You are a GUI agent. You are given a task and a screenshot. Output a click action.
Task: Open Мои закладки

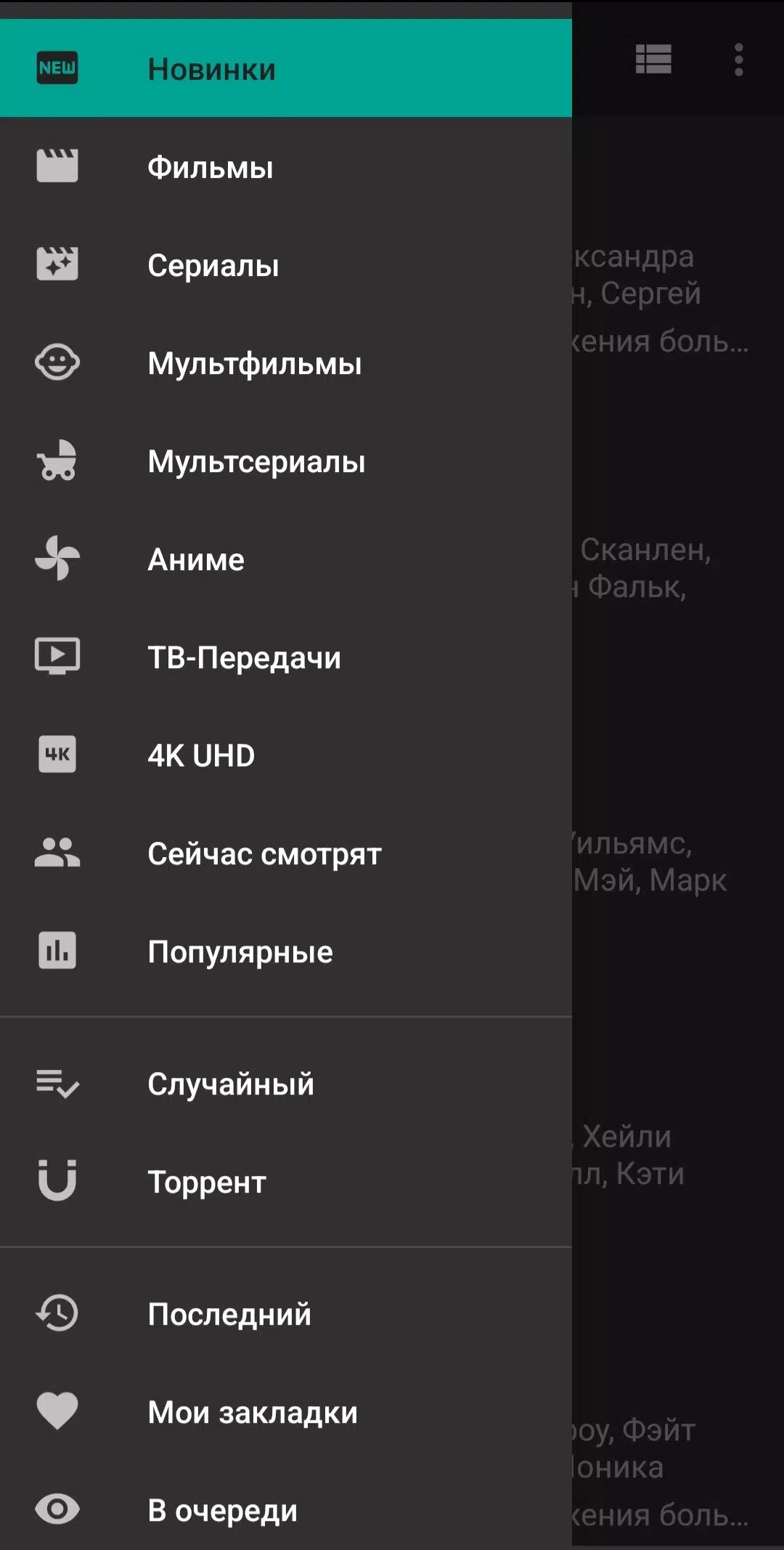tap(253, 1413)
